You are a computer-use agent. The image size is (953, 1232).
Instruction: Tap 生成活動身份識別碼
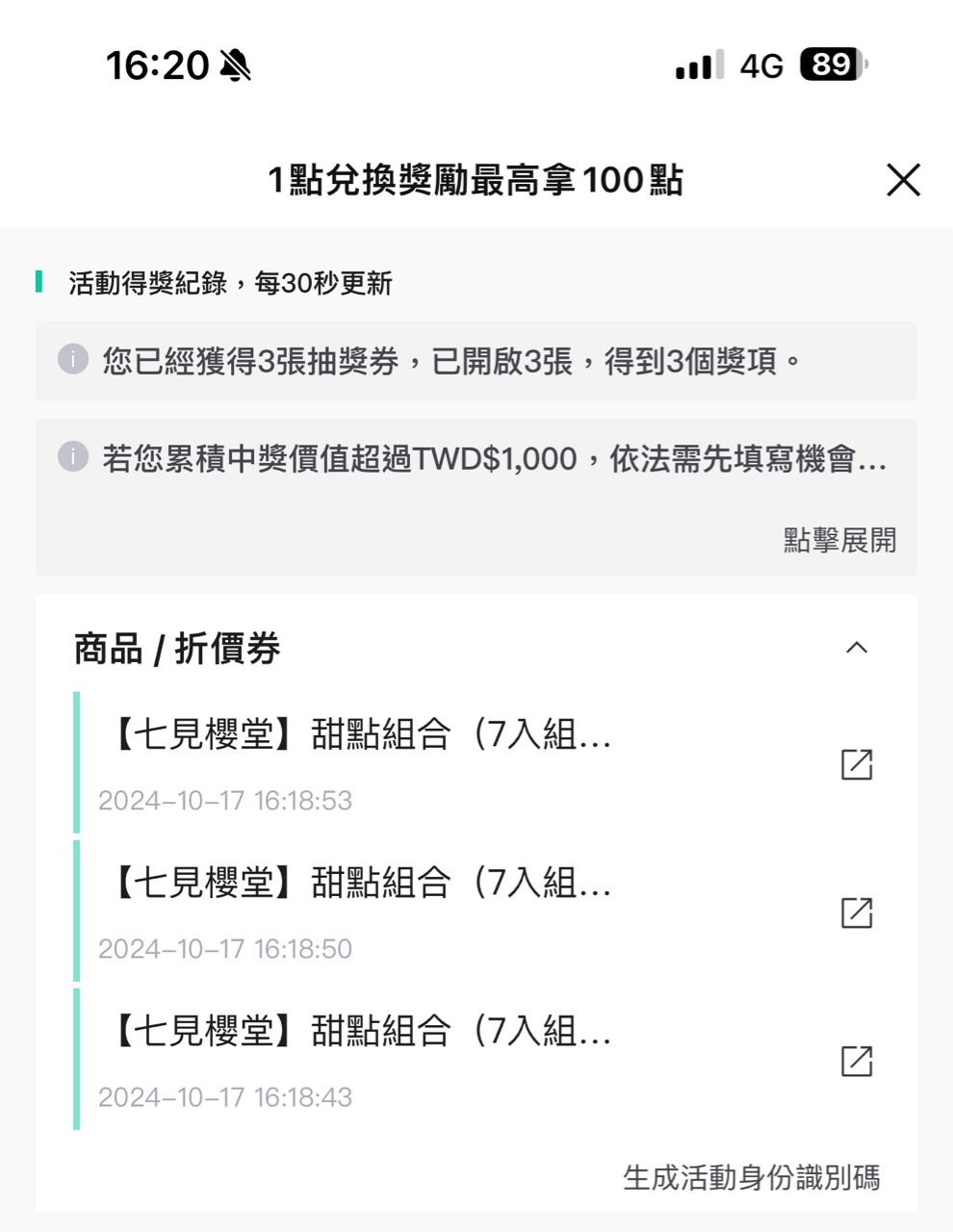pyautogui.click(x=751, y=1177)
